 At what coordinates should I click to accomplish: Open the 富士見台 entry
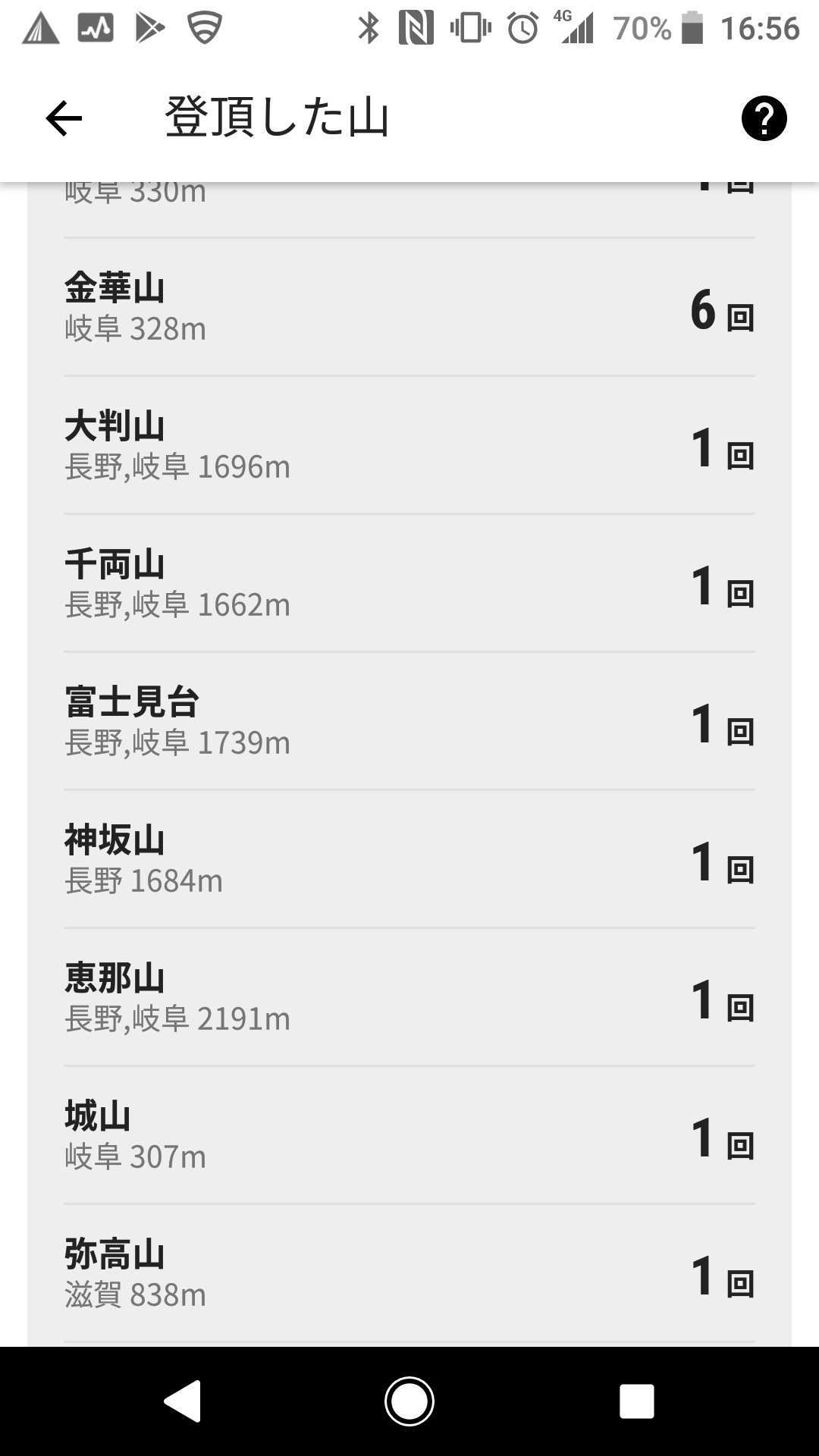tap(409, 721)
